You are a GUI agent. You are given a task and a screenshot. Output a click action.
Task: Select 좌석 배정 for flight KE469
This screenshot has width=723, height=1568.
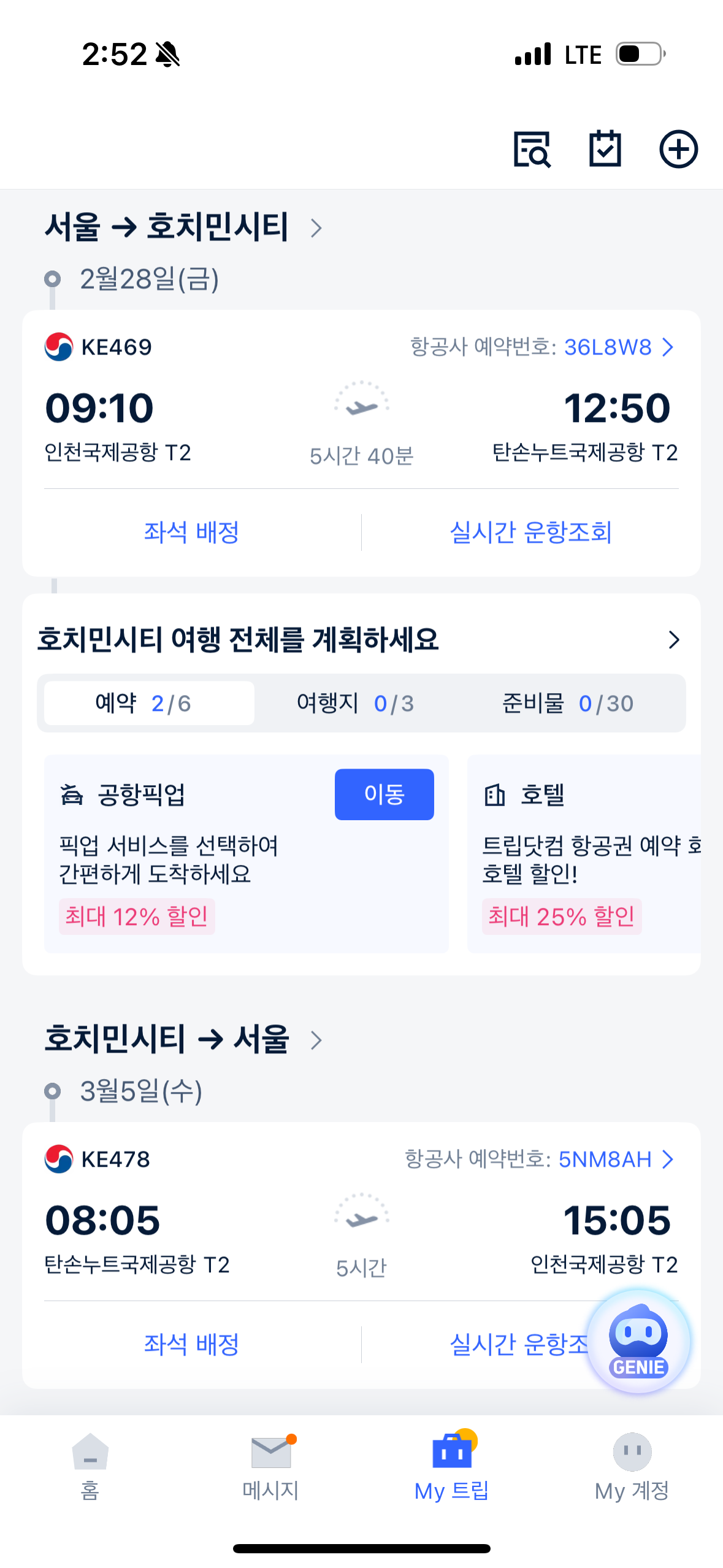[x=191, y=532]
